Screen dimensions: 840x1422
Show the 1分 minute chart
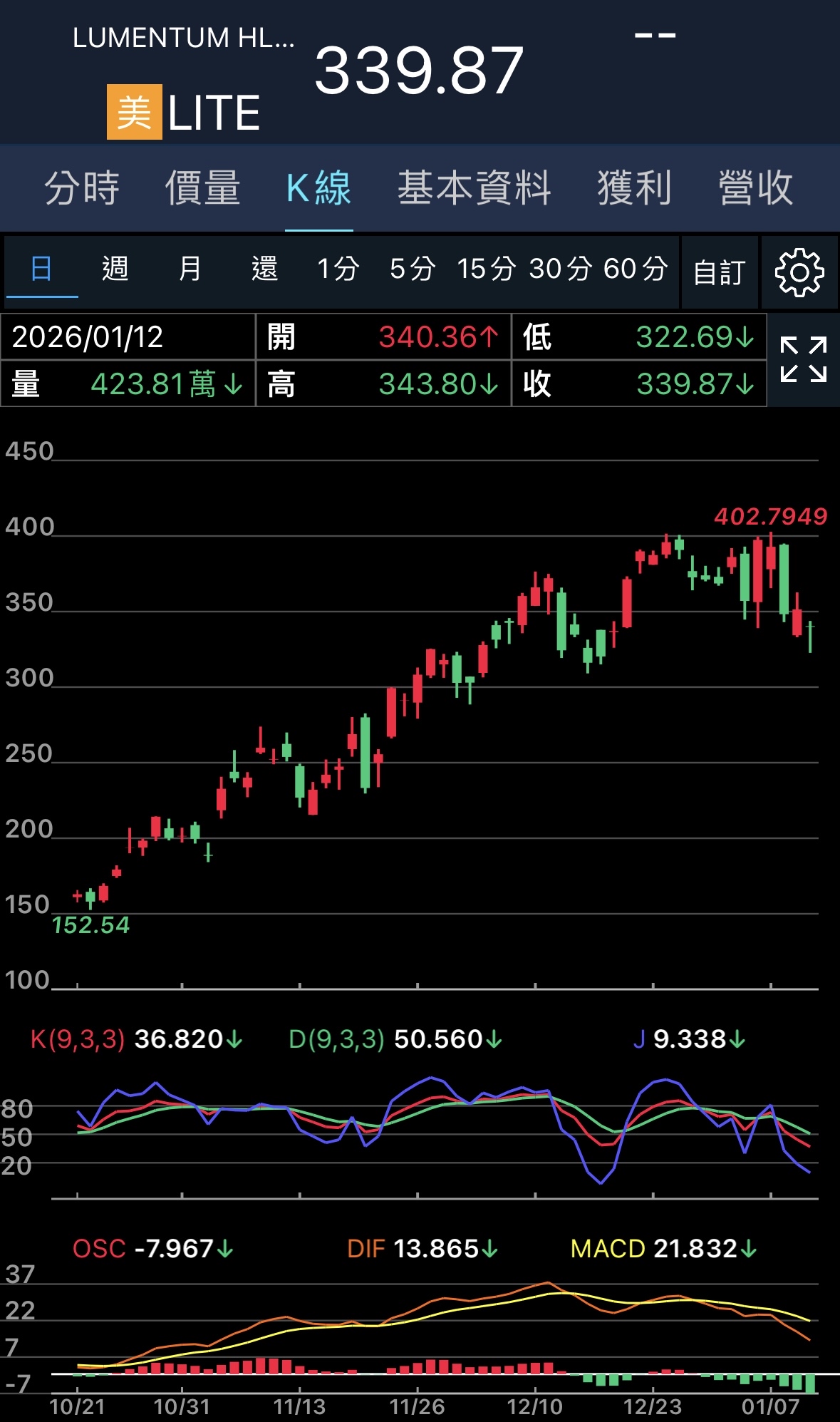coord(338,269)
